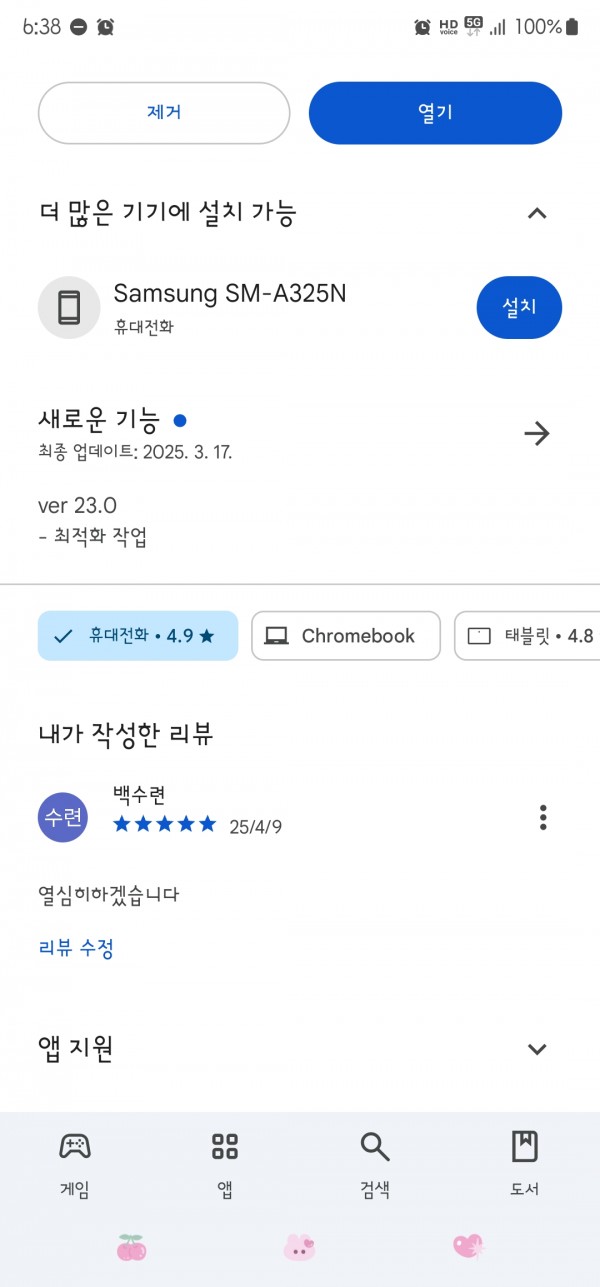The image size is (600, 1287).
Task: Select the Chromebook chip
Action: [x=346, y=636]
